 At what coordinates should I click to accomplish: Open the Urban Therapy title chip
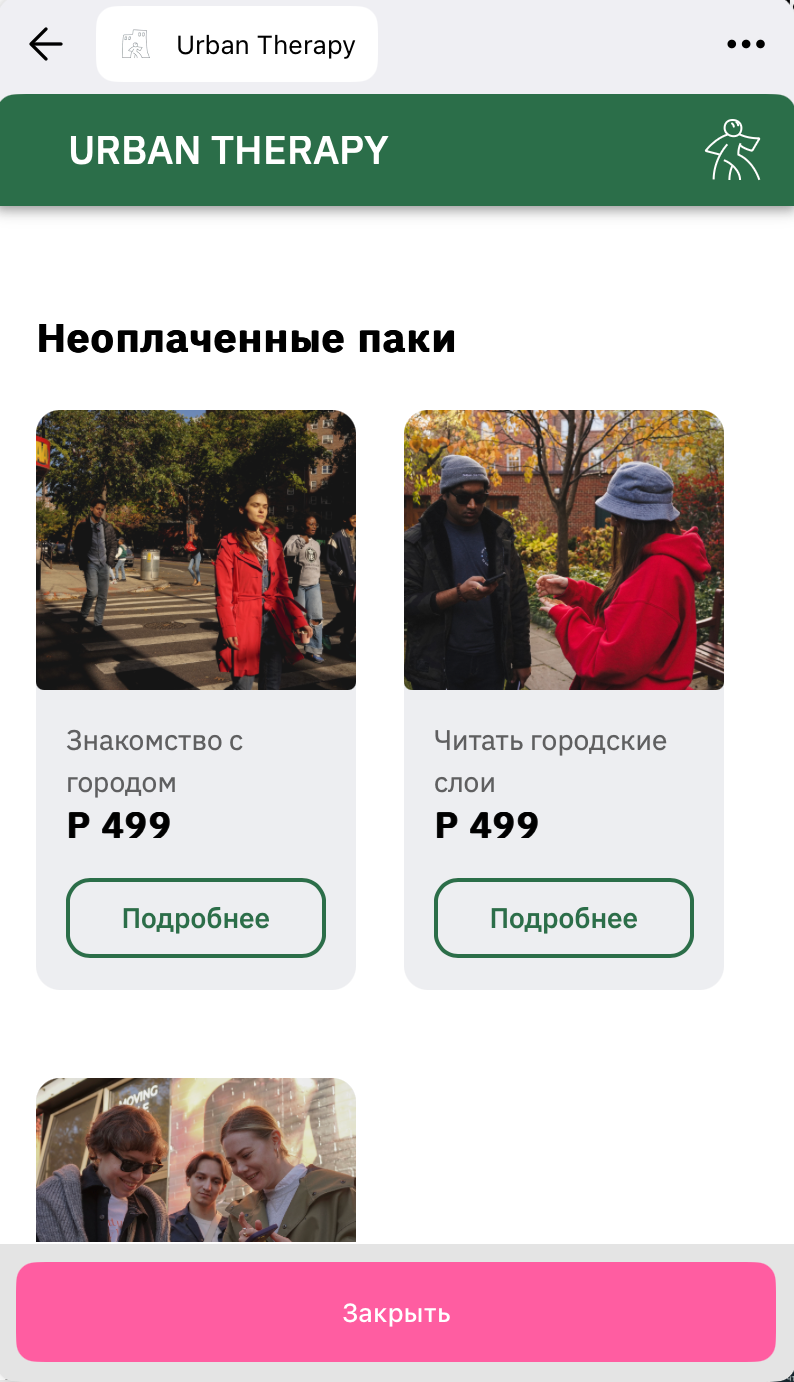coord(237,45)
